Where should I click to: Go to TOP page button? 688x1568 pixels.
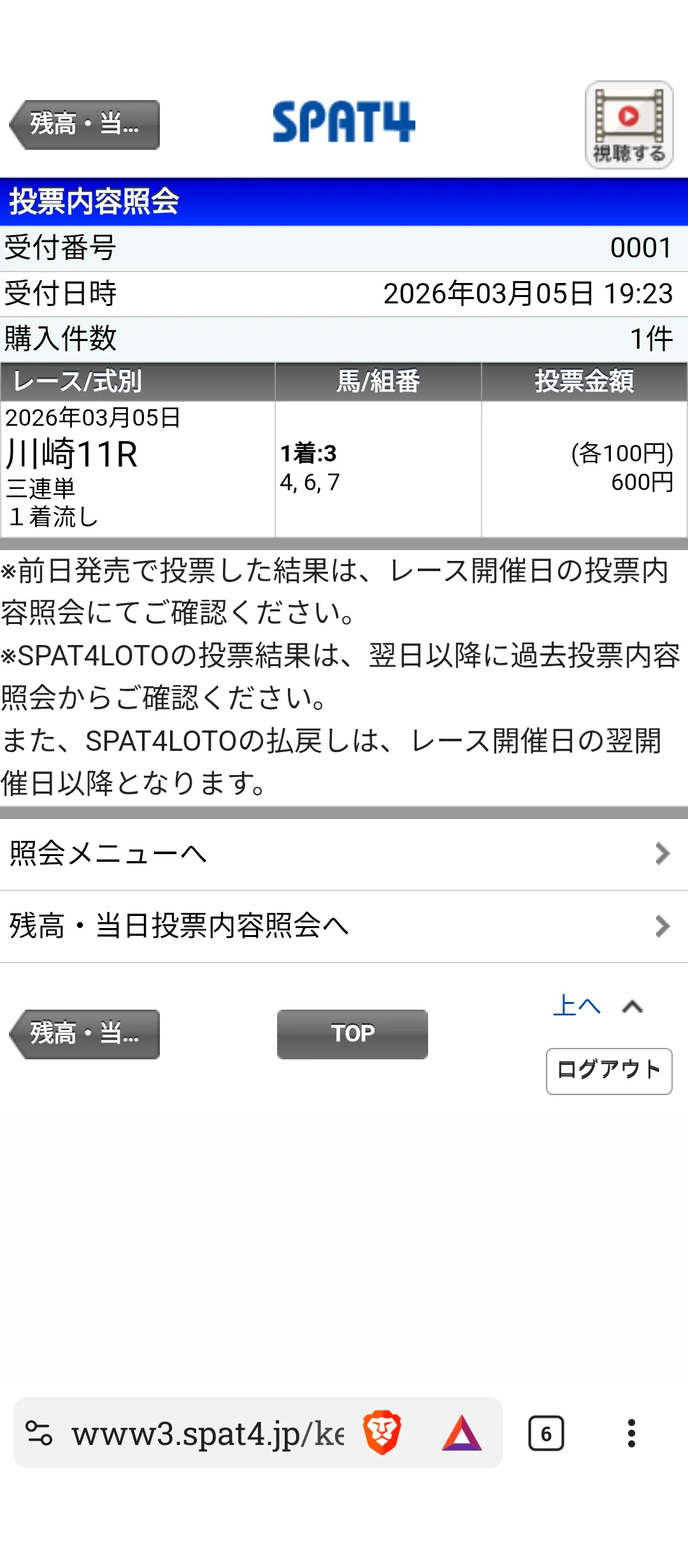(352, 1034)
